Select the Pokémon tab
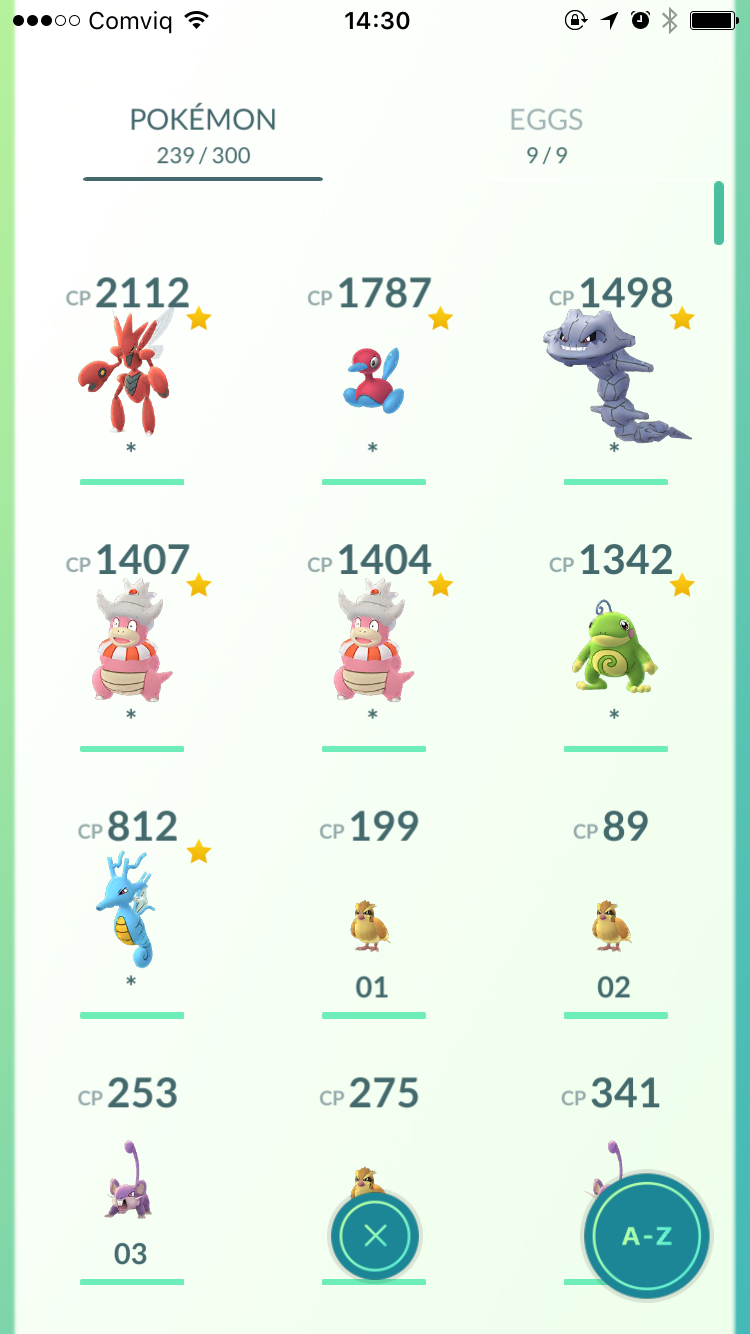The height and width of the screenshot is (1334, 750). [x=203, y=136]
